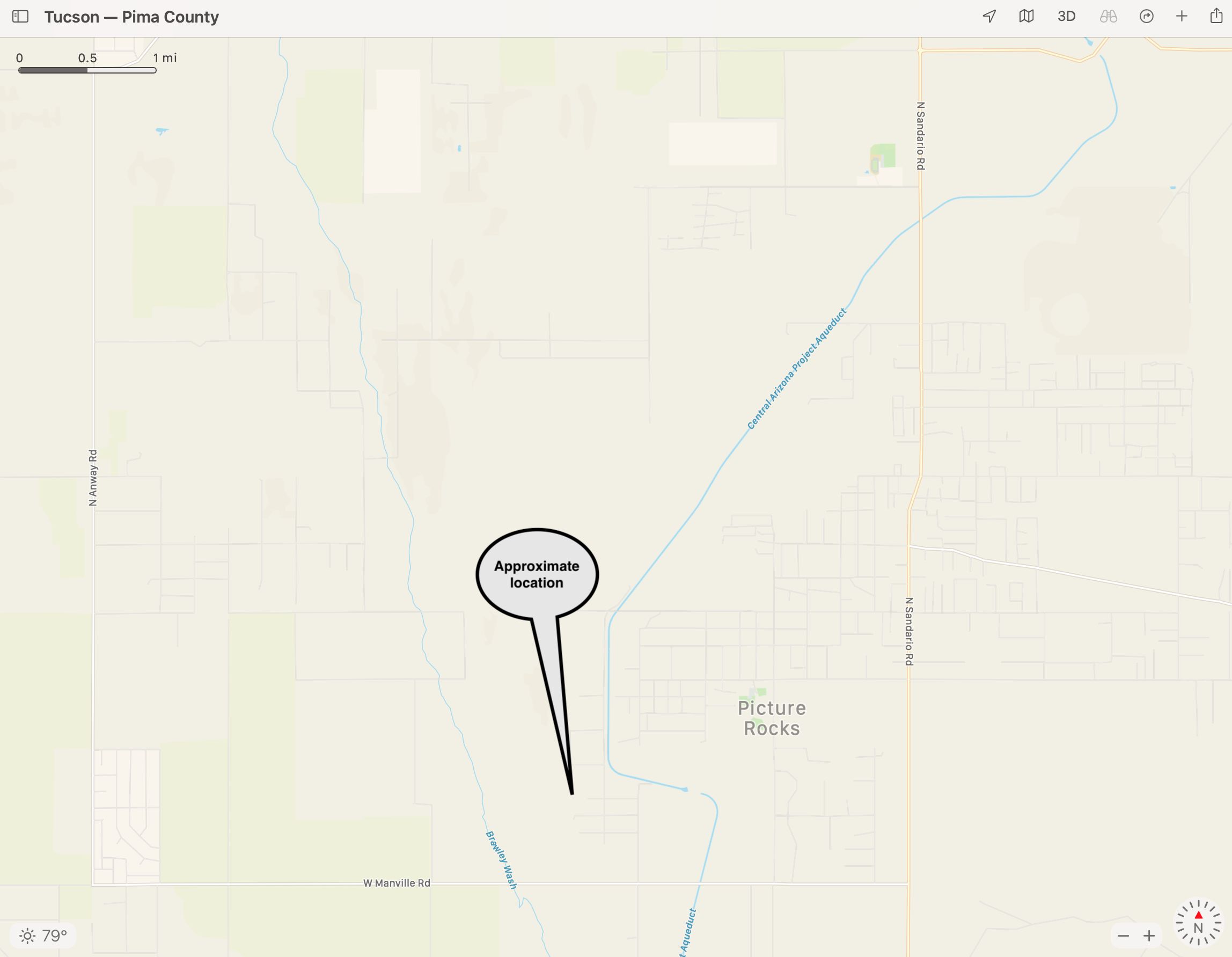Share this map location

pyautogui.click(x=1216, y=16)
